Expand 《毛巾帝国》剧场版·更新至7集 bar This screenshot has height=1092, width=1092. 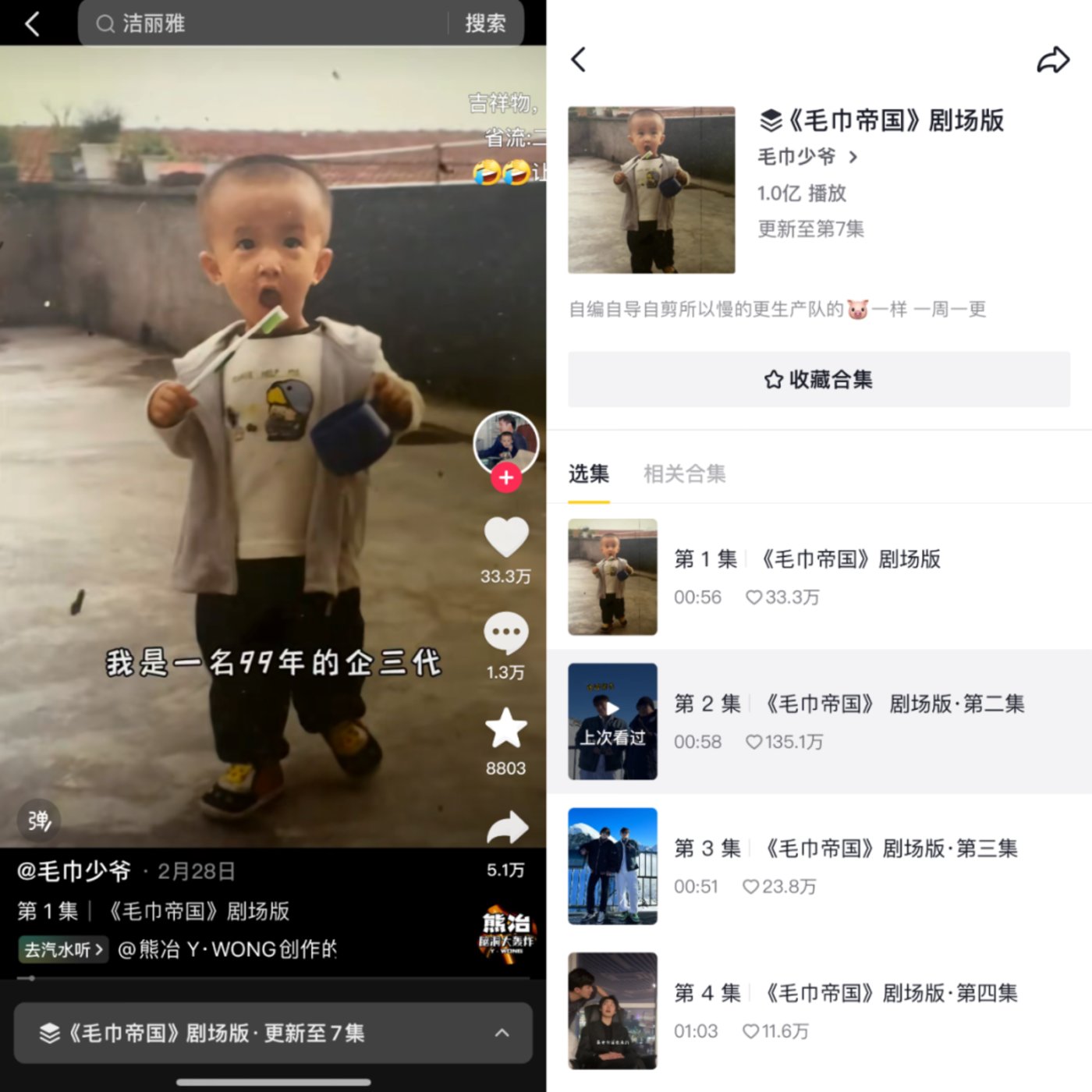tap(273, 1033)
